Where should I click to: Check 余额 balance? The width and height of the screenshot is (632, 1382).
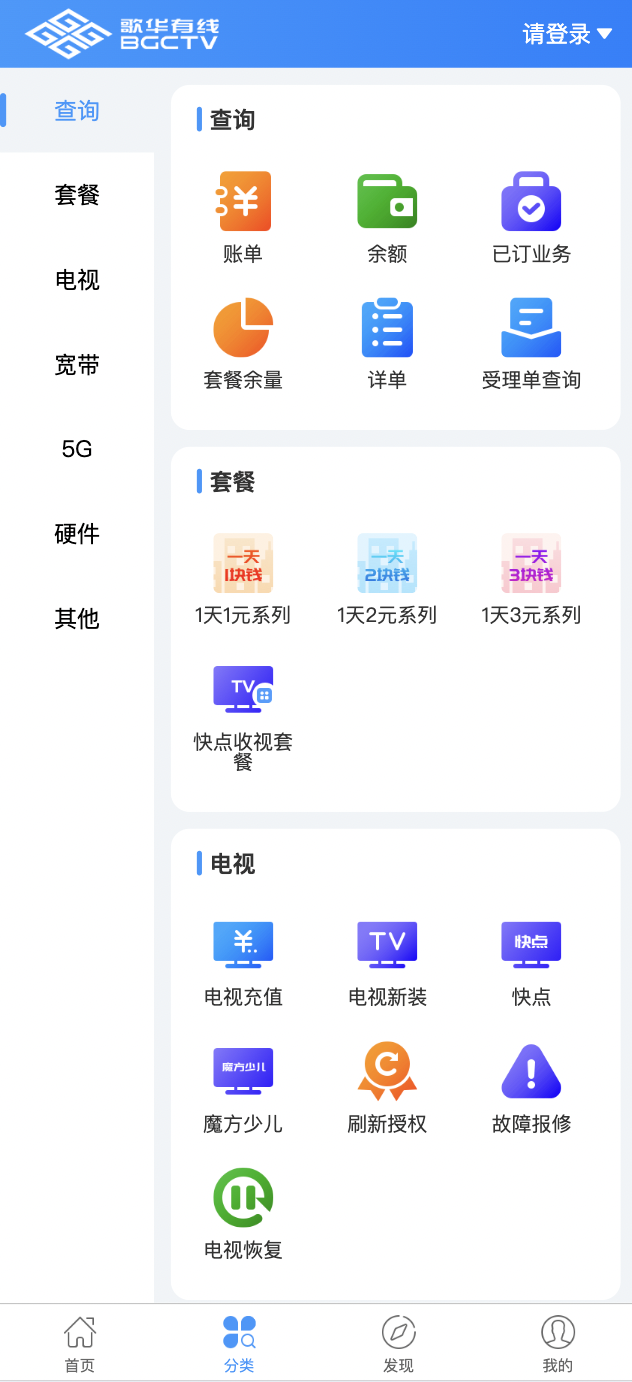[x=387, y=215]
